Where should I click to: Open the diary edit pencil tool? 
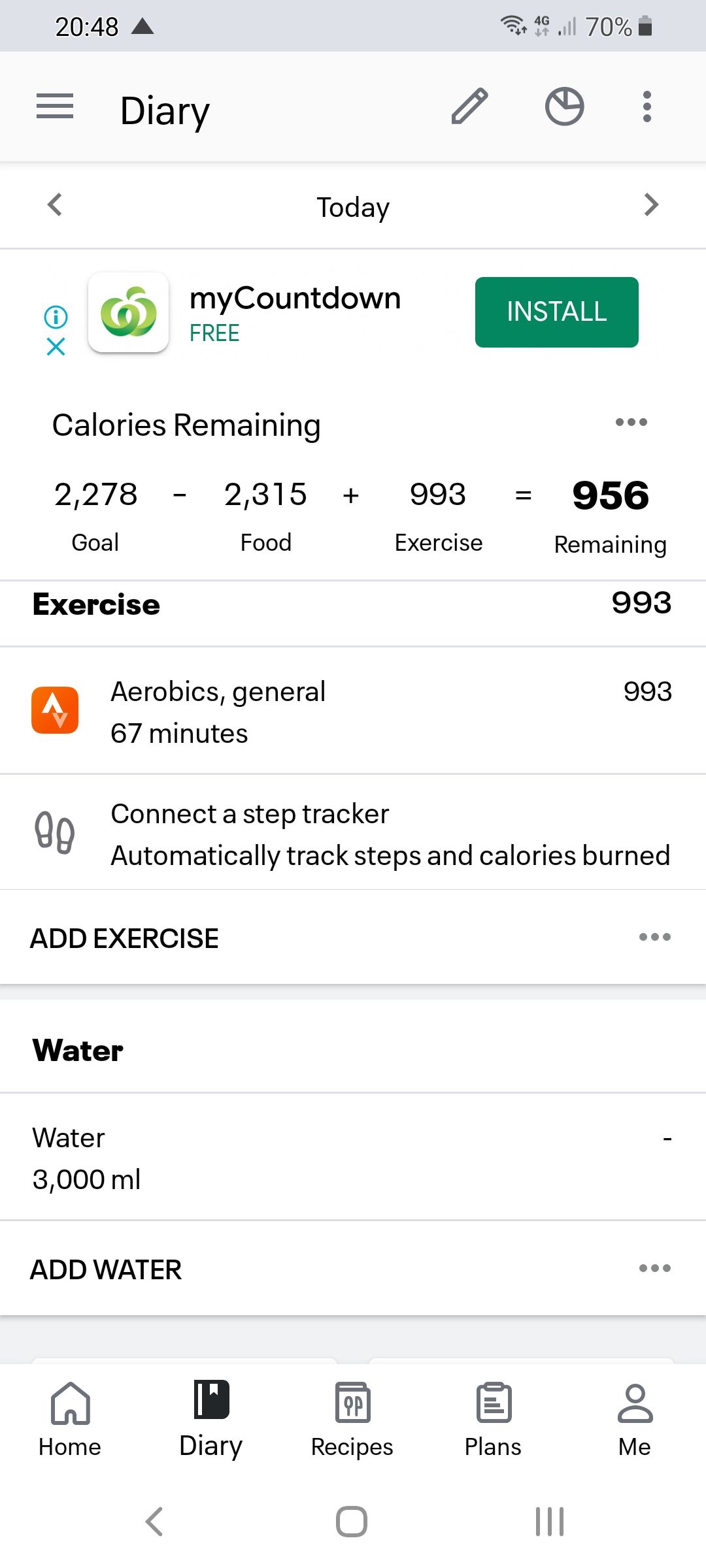click(x=468, y=106)
